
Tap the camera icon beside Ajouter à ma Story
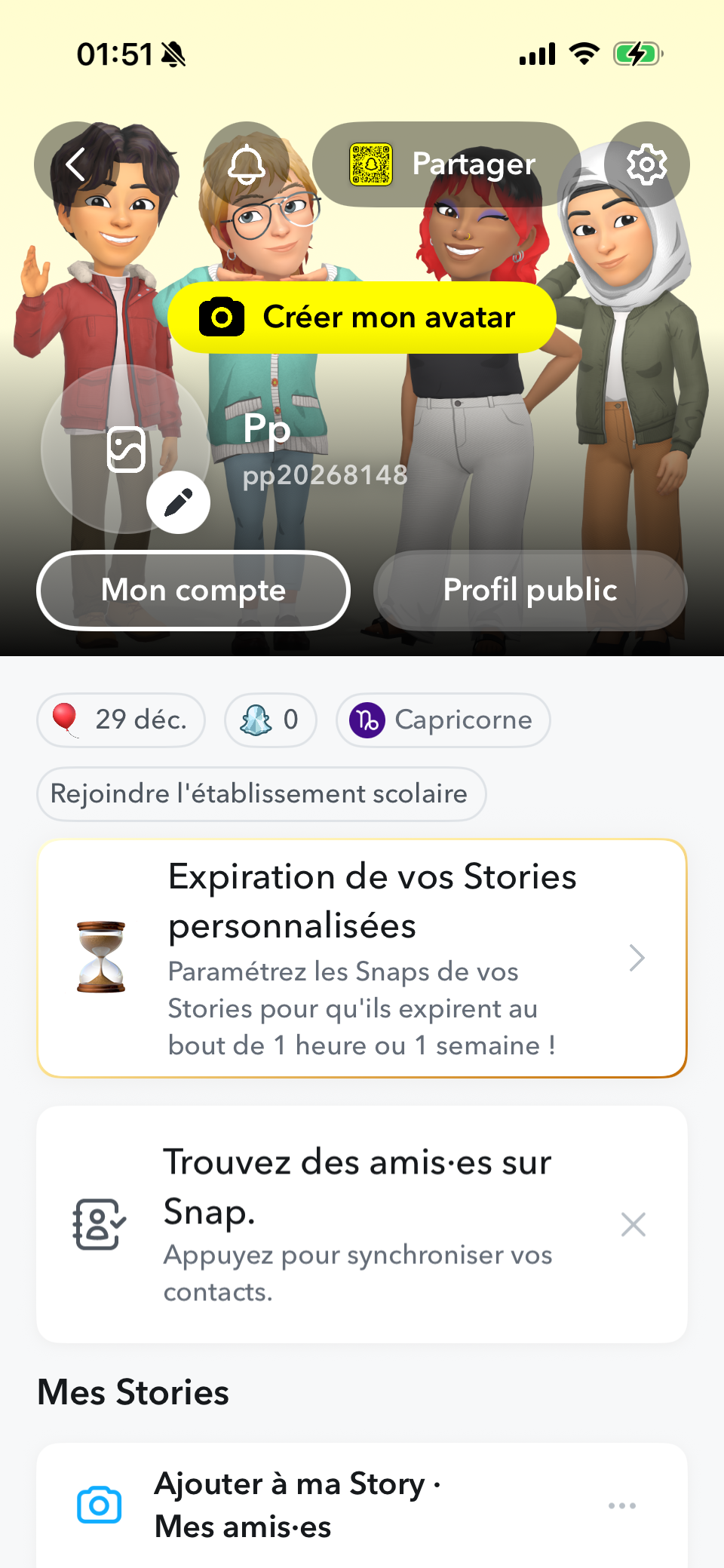(x=98, y=1505)
